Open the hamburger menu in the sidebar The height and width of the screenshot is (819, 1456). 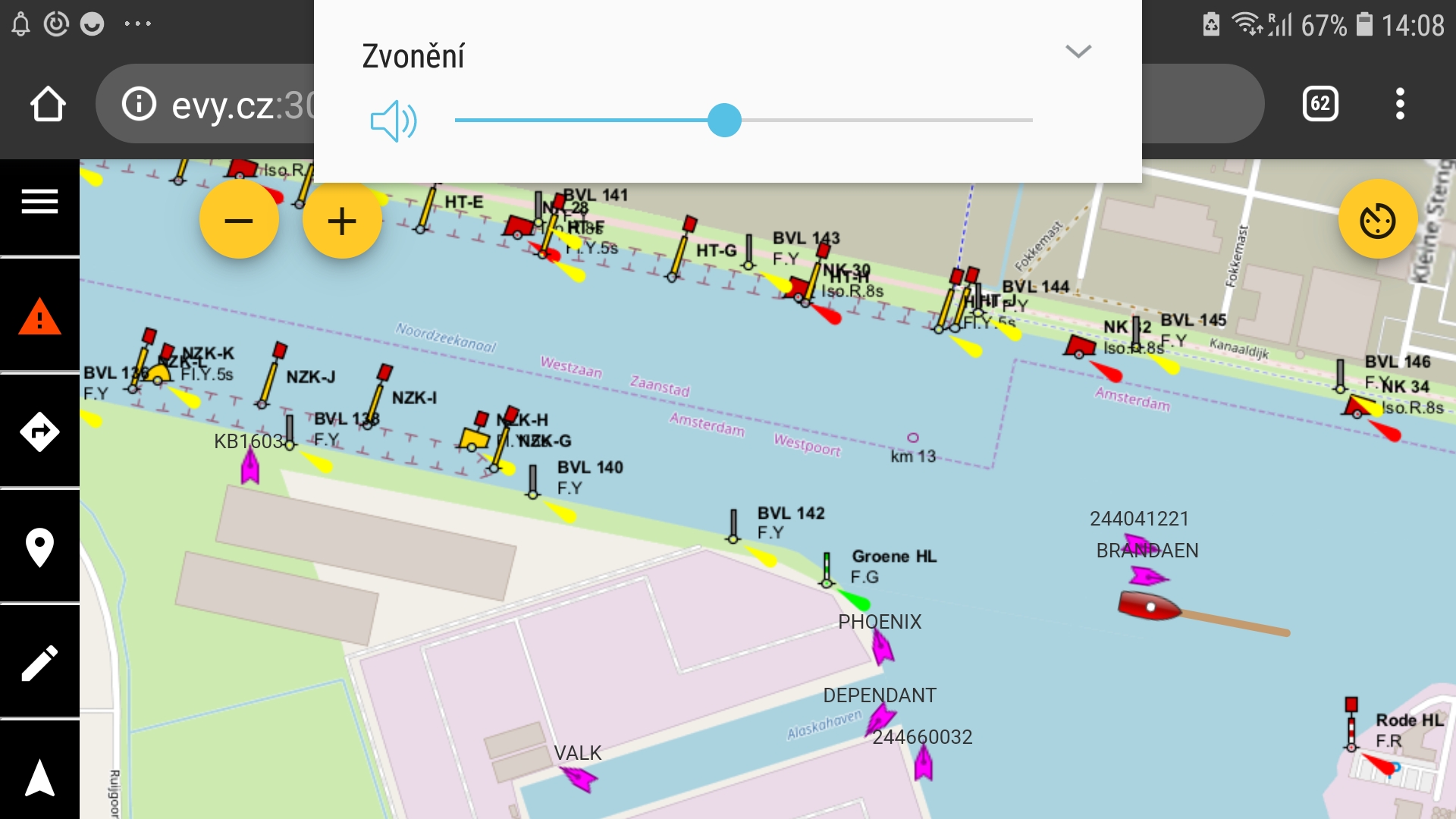(39, 202)
